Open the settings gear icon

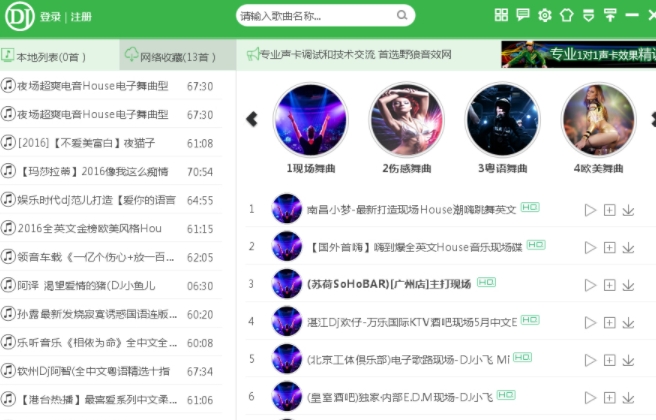[545, 15]
